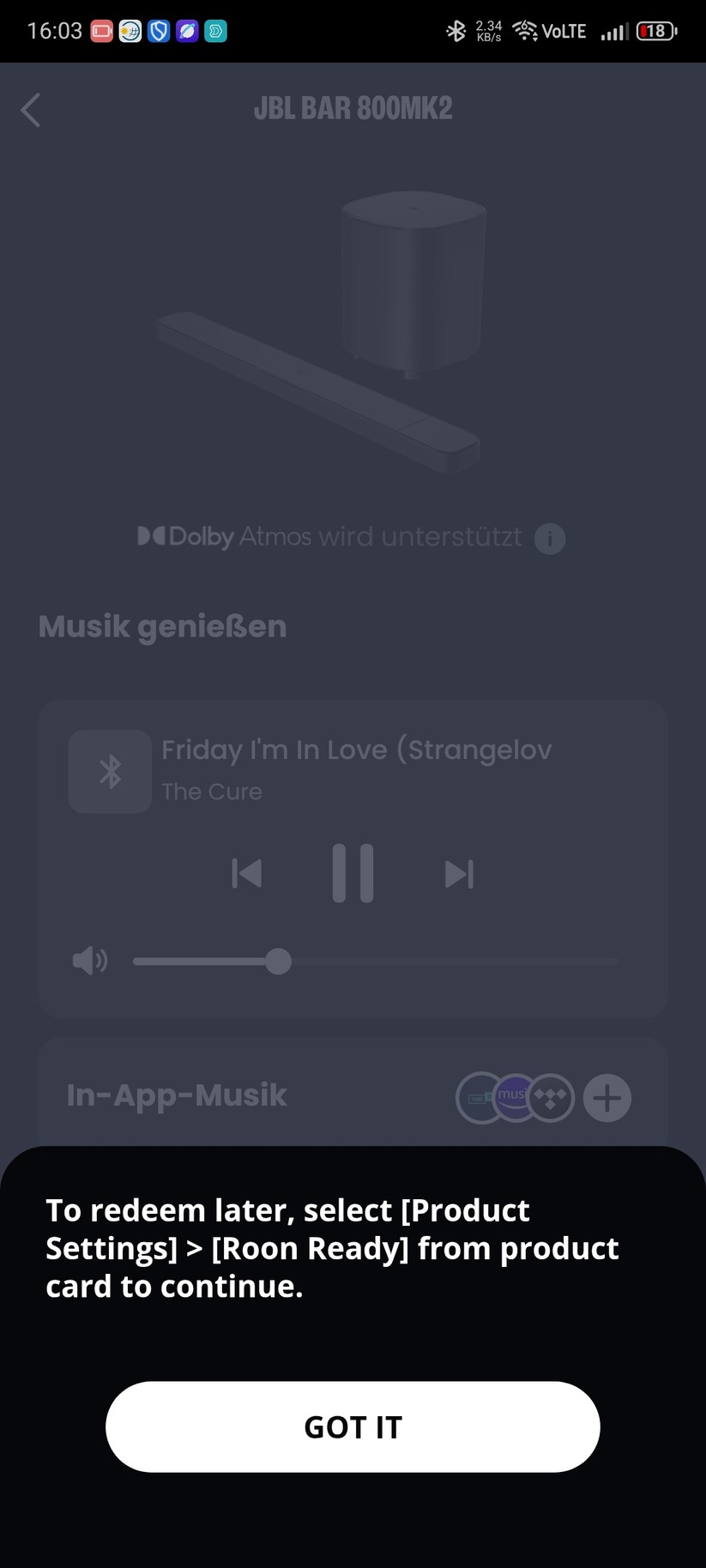Navigate back with the arrow at top left

point(31,110)
